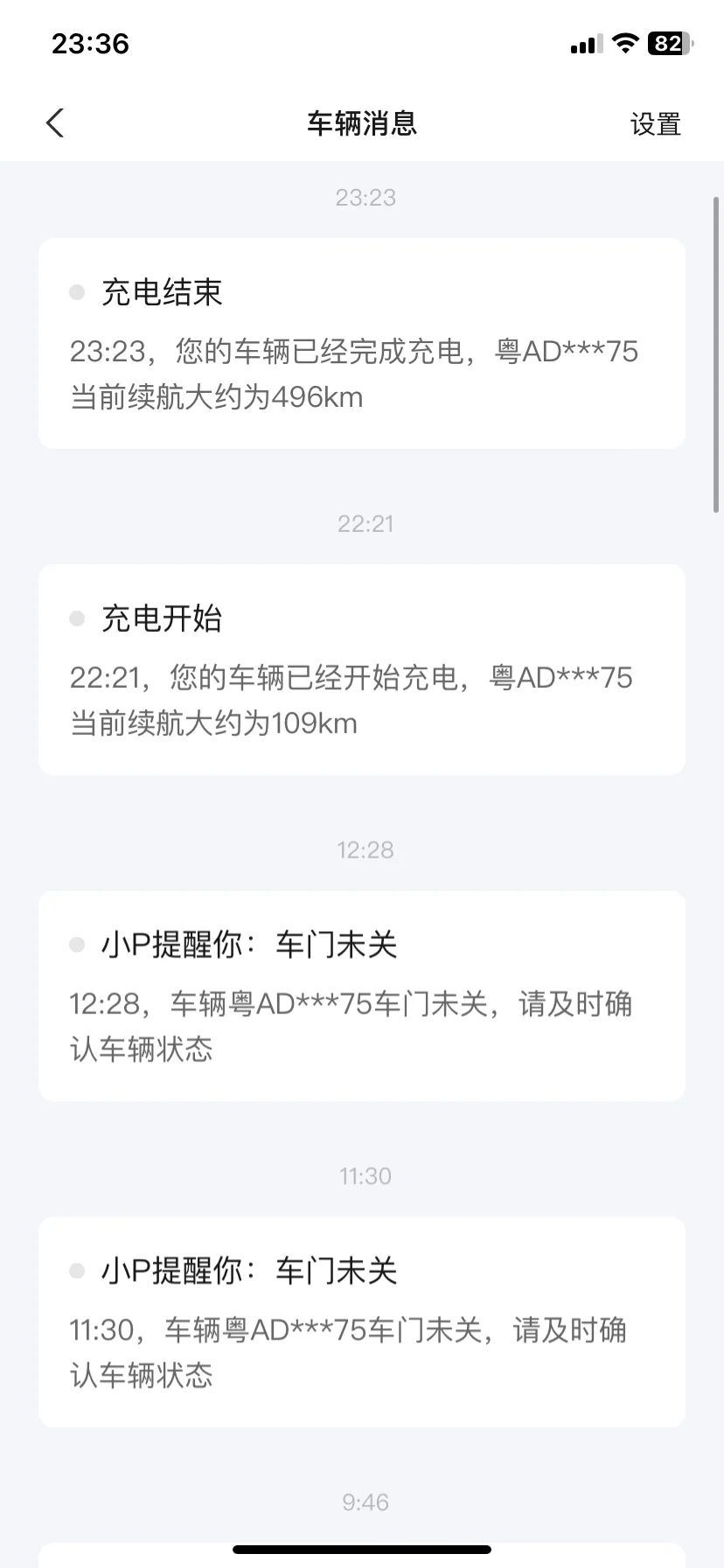
Task: Open the 11:30 车门未关 reminder
Action: pyautogui.click(x=362, y=1322)
